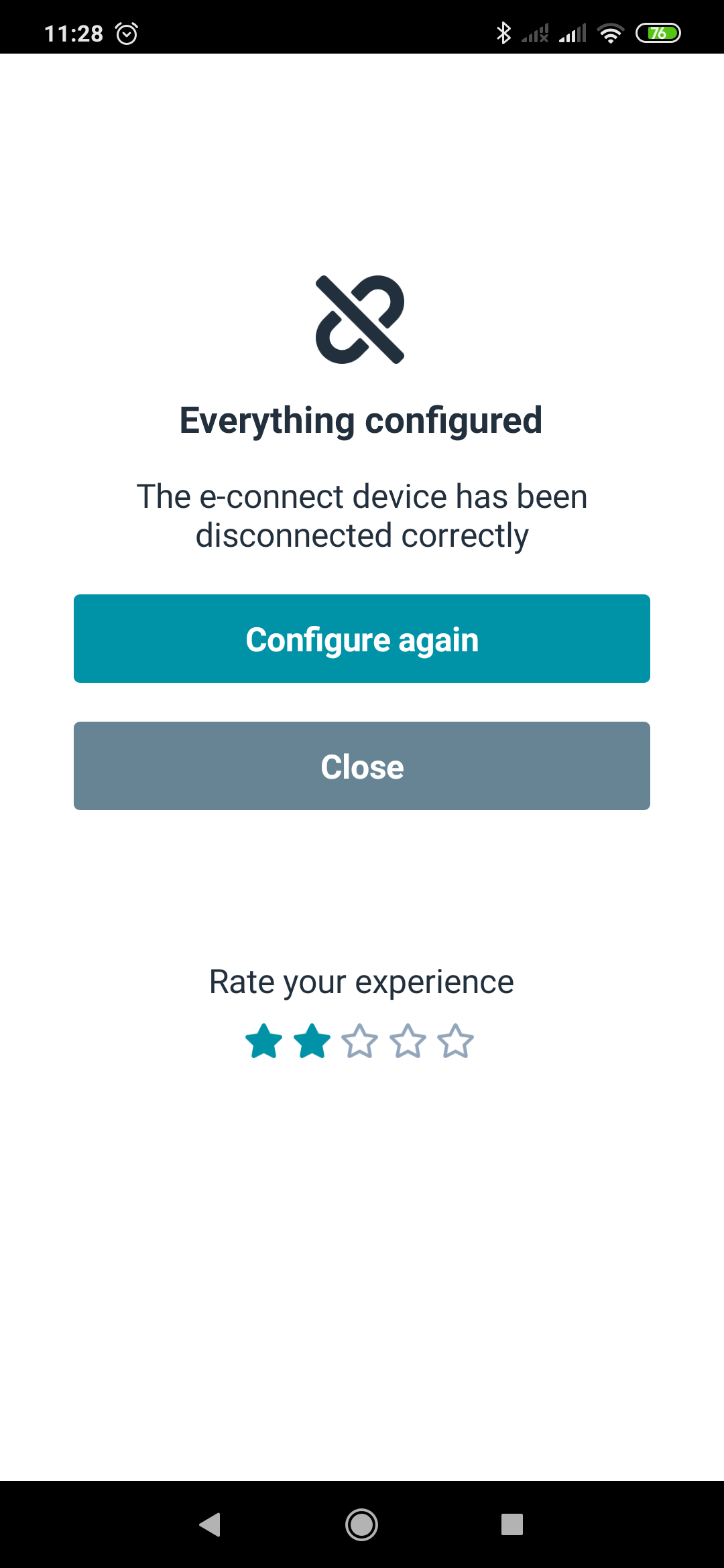Rate the experience five stars
The image size is (724, 1568).
456,1041
